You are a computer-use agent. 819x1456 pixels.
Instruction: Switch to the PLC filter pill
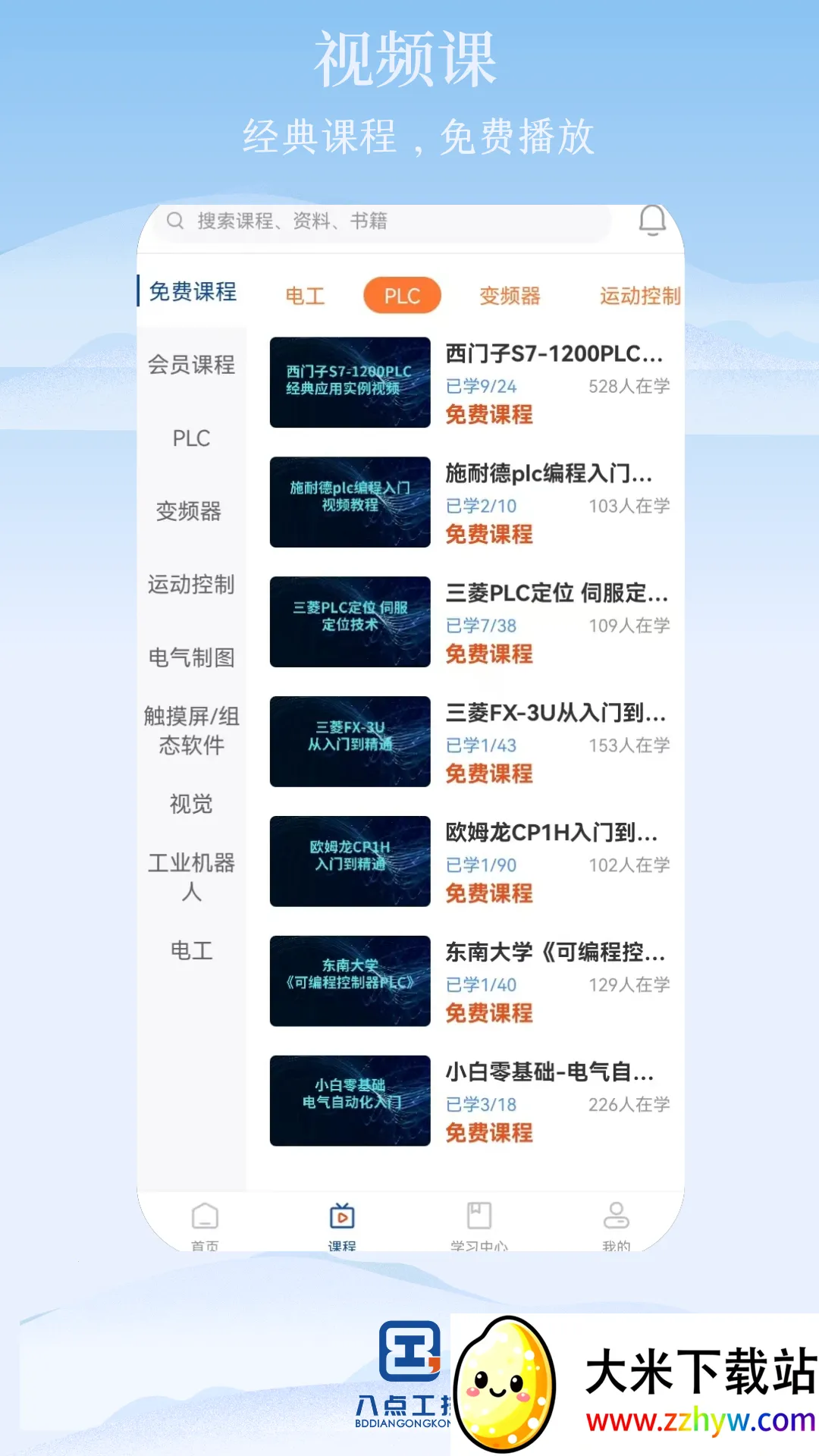pos(402,295)
